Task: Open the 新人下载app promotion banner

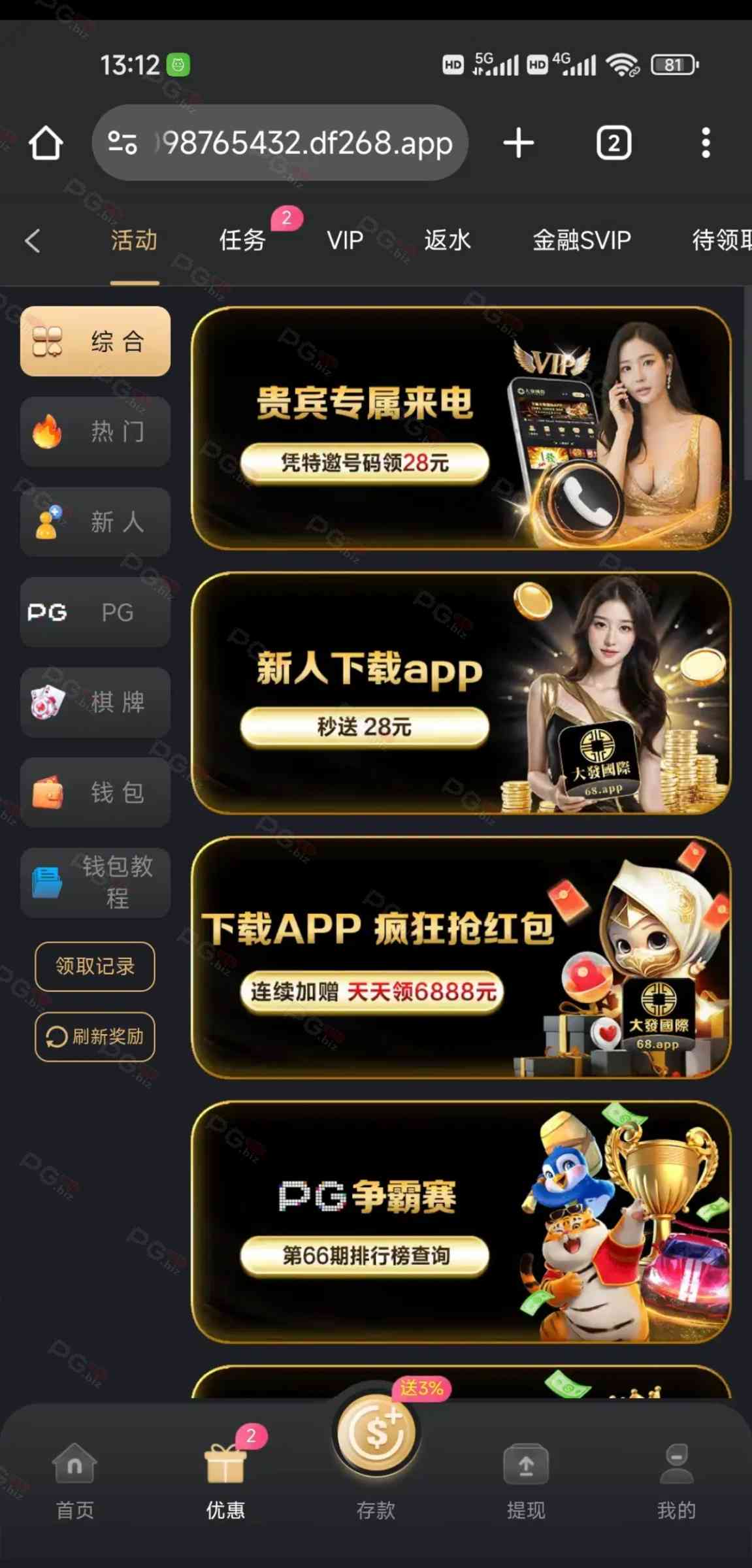Action: coord(461,693)
